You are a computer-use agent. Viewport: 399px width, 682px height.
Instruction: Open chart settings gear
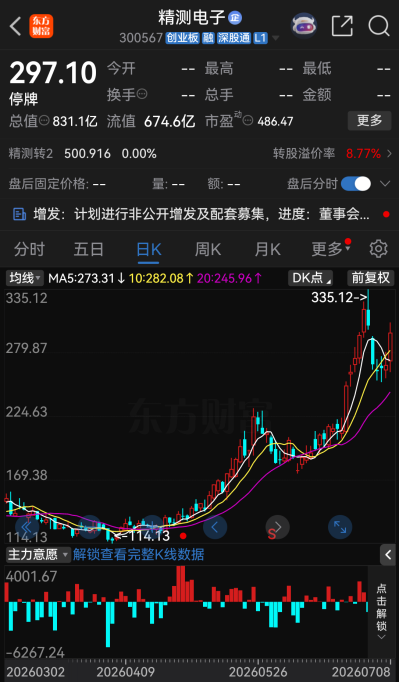click(x=378, y=249)
